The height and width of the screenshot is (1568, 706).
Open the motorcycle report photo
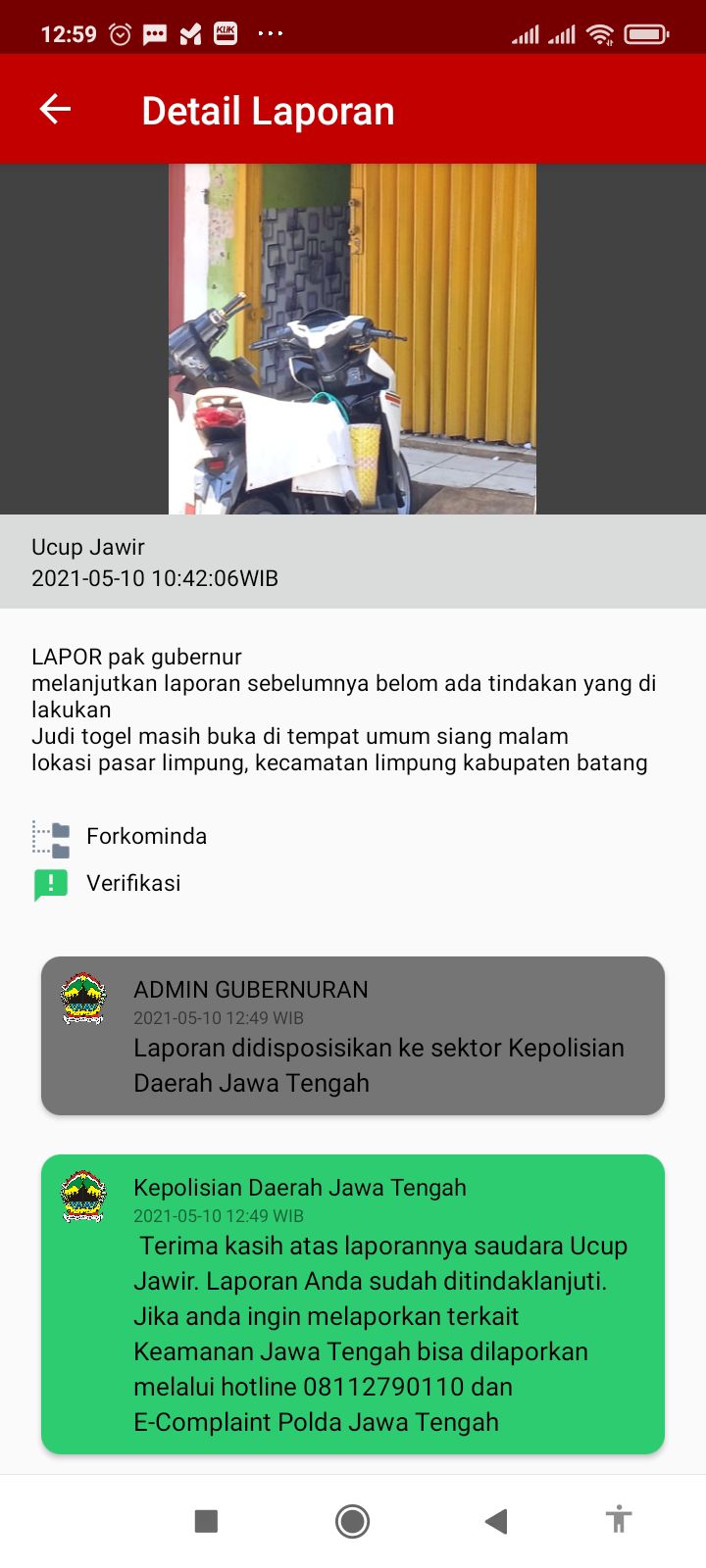click(x=352, y=339)
